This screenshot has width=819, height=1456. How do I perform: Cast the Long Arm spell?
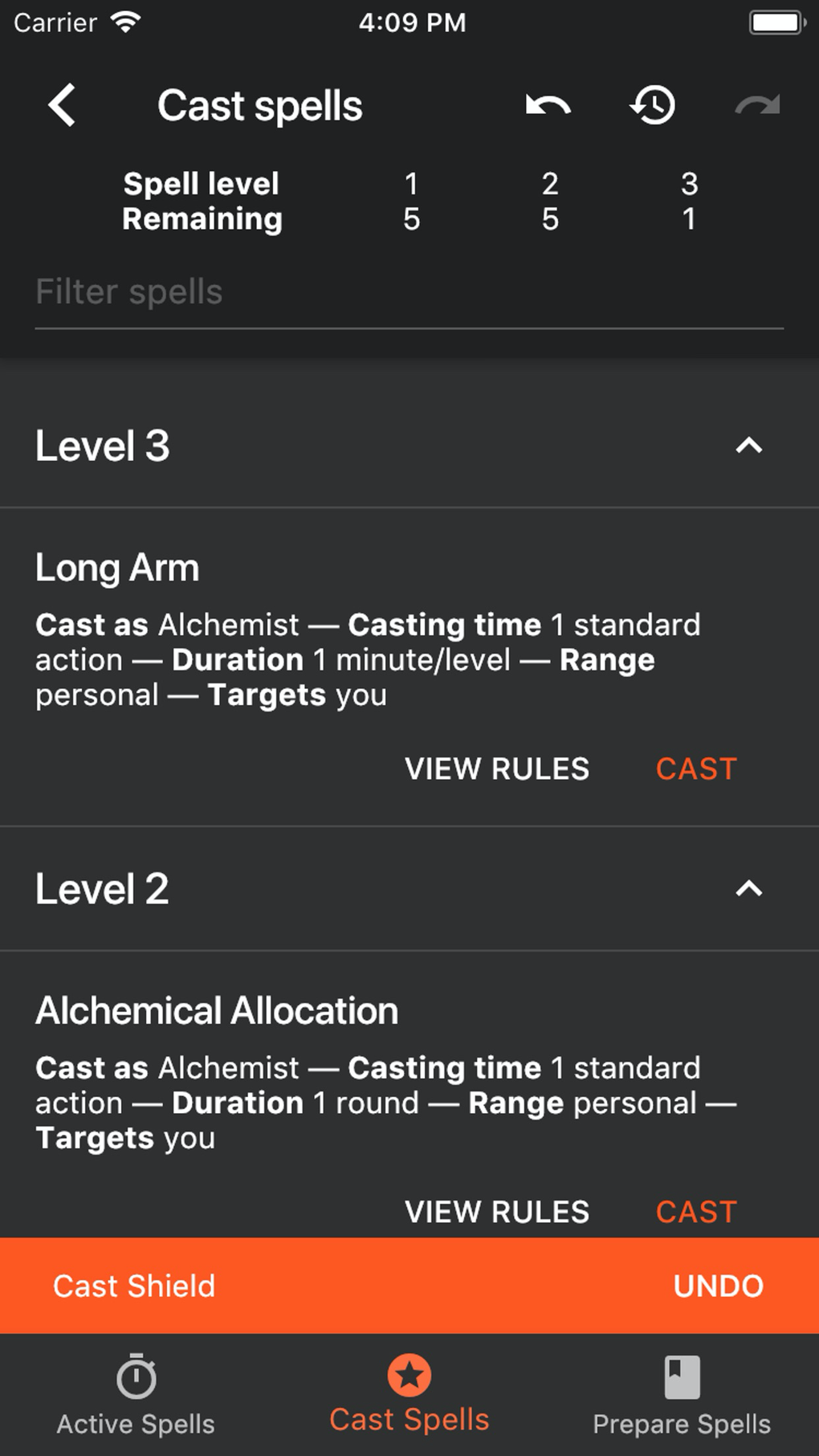click(x=695, y=769)
